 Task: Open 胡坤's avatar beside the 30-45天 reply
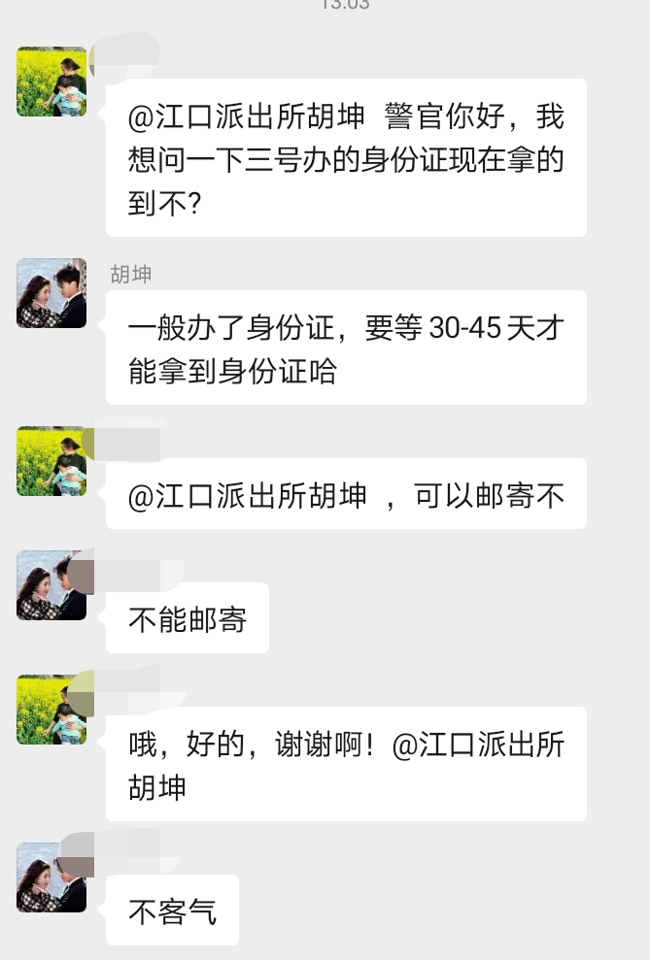pos(51,293)
